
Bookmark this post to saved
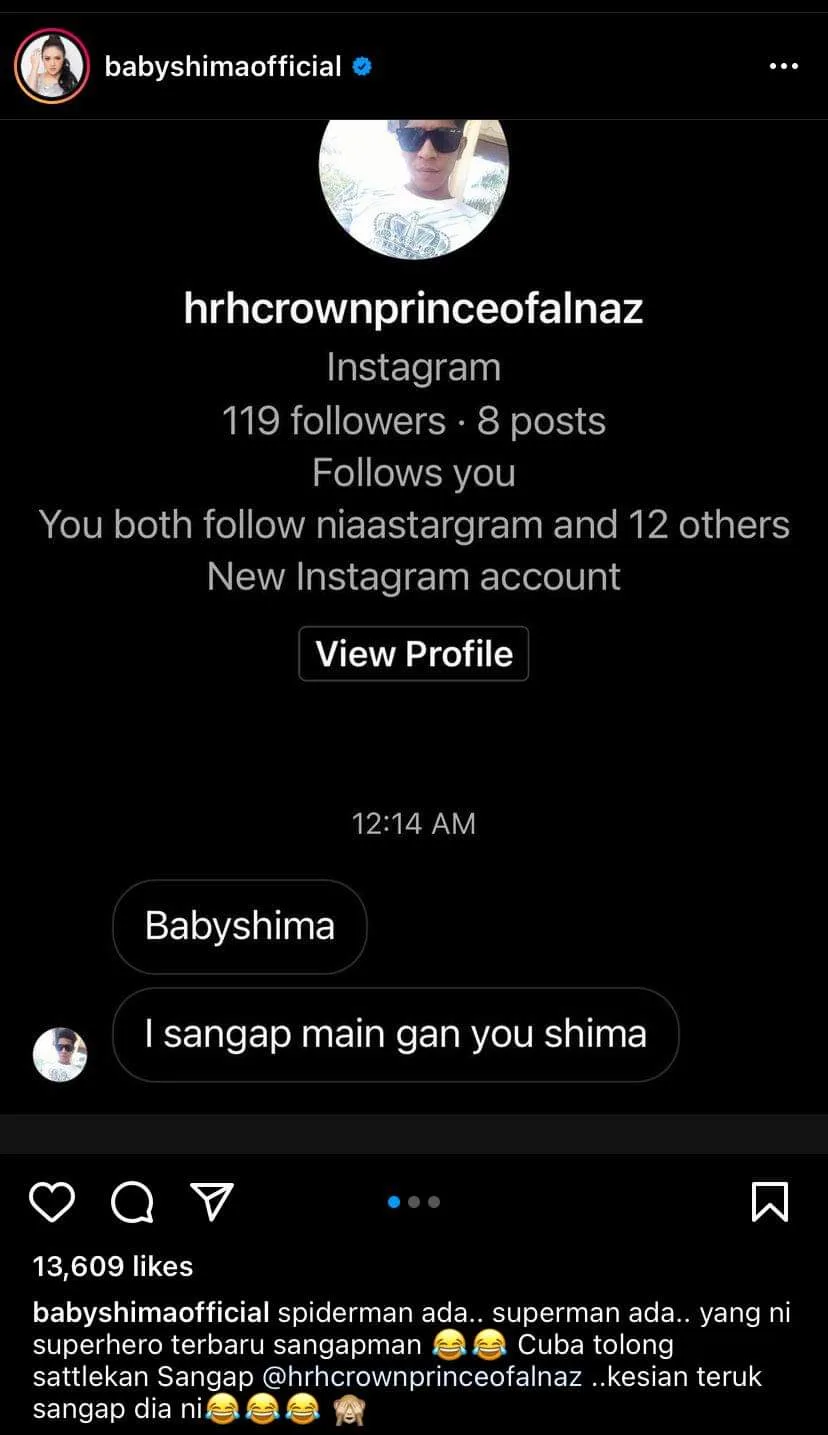click(769, 1202)
